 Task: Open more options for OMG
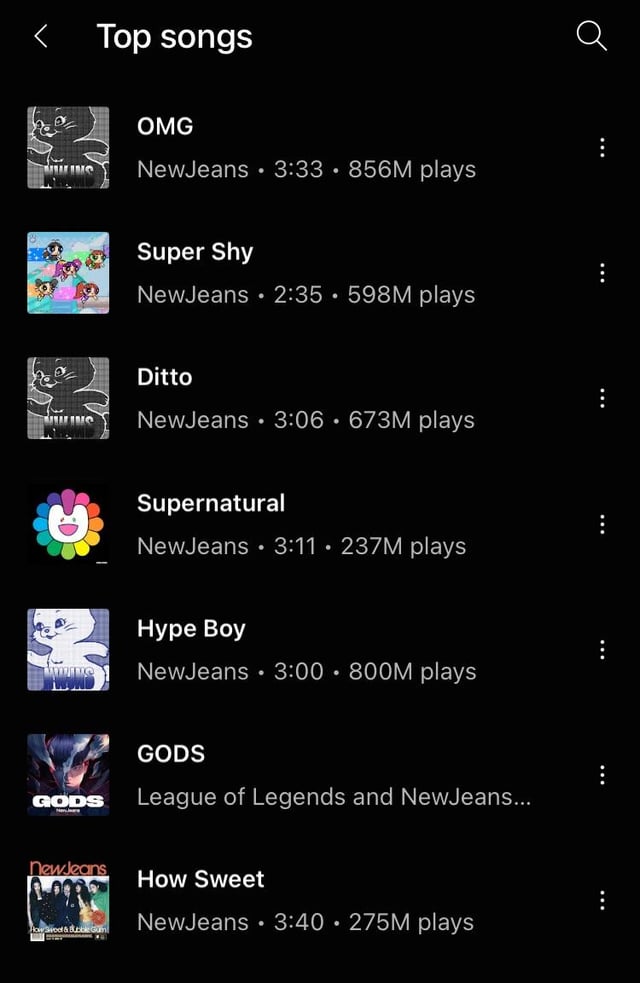click(x=602, y=148)
